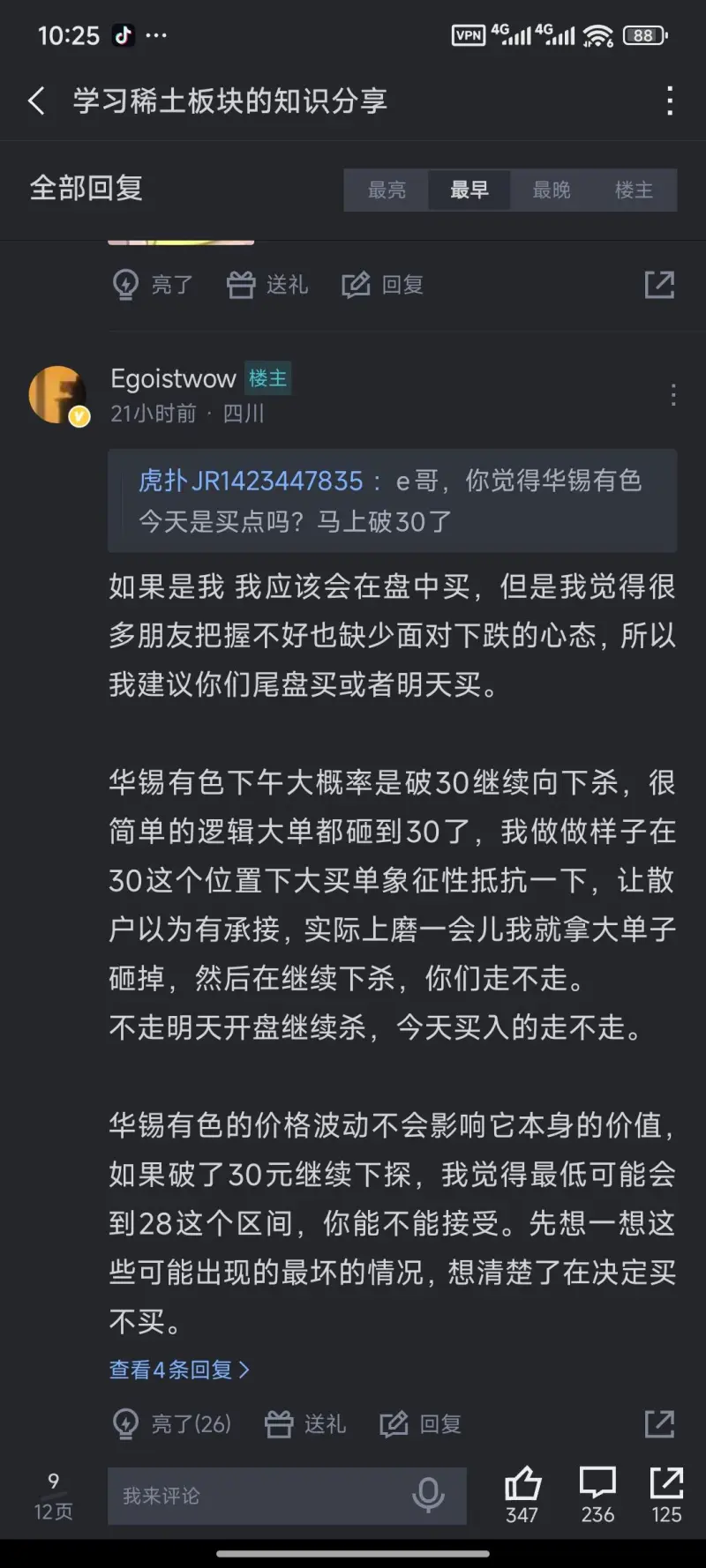706x1568 pixels.
Task: Switch to the 最晚 sort tab
Action: click(x=551, y=190)
